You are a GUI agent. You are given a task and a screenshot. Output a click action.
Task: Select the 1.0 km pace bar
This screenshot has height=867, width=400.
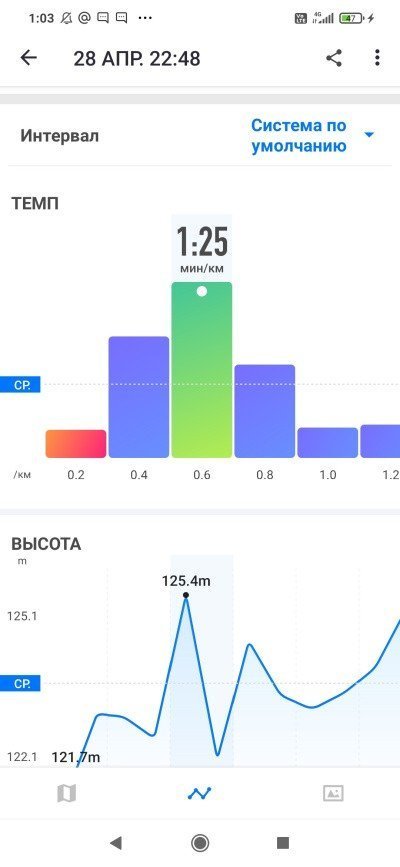tap(328, 442)
